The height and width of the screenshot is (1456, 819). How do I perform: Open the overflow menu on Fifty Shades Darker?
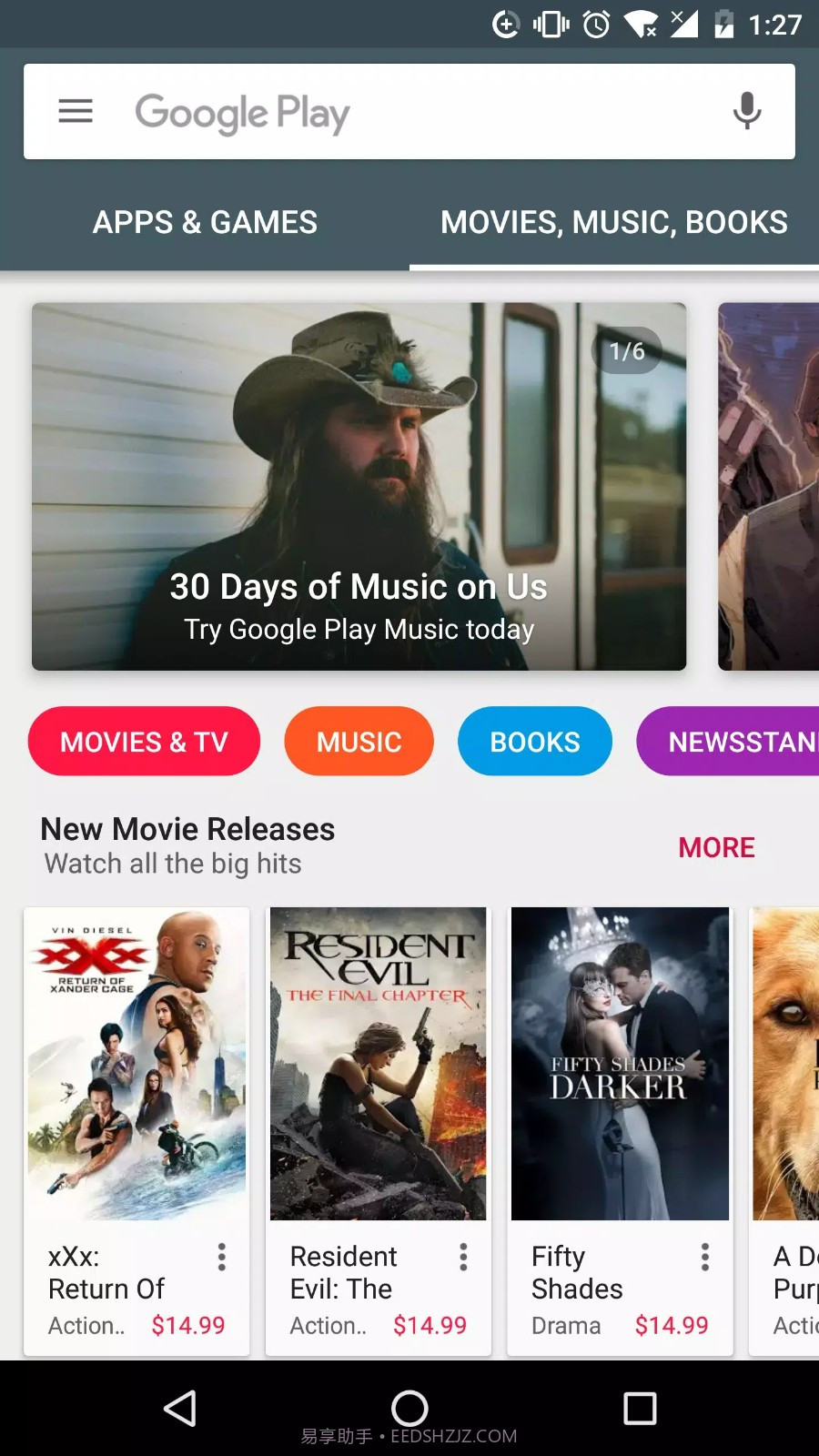[704, 1257]
